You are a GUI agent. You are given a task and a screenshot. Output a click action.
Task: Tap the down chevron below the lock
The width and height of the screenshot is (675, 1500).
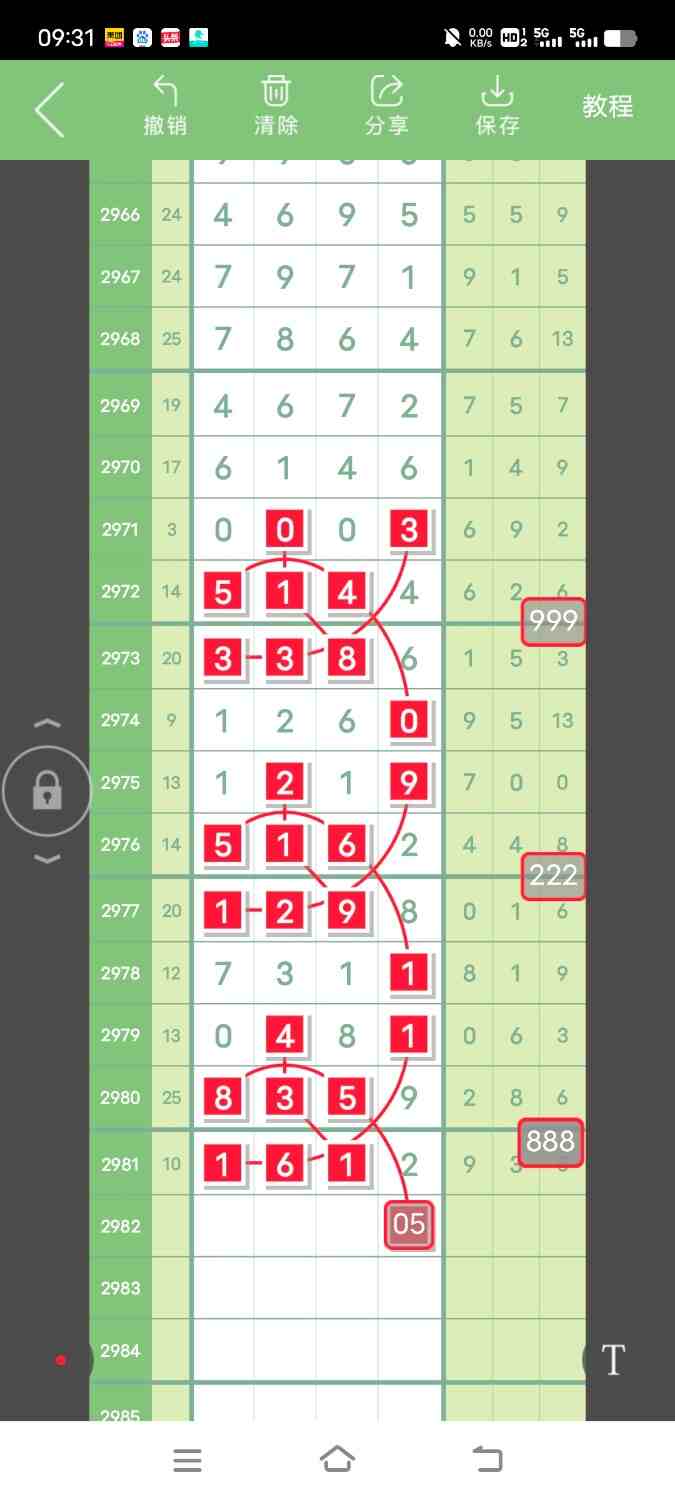[x=48, y=859]
